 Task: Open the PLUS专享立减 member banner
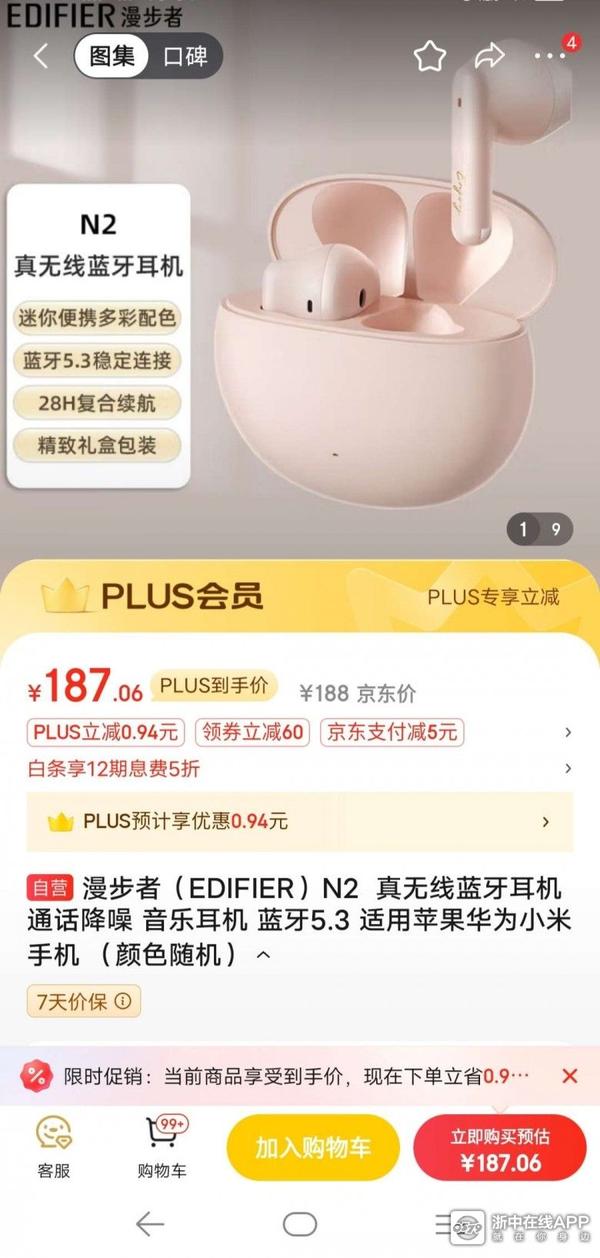[493, 597]
